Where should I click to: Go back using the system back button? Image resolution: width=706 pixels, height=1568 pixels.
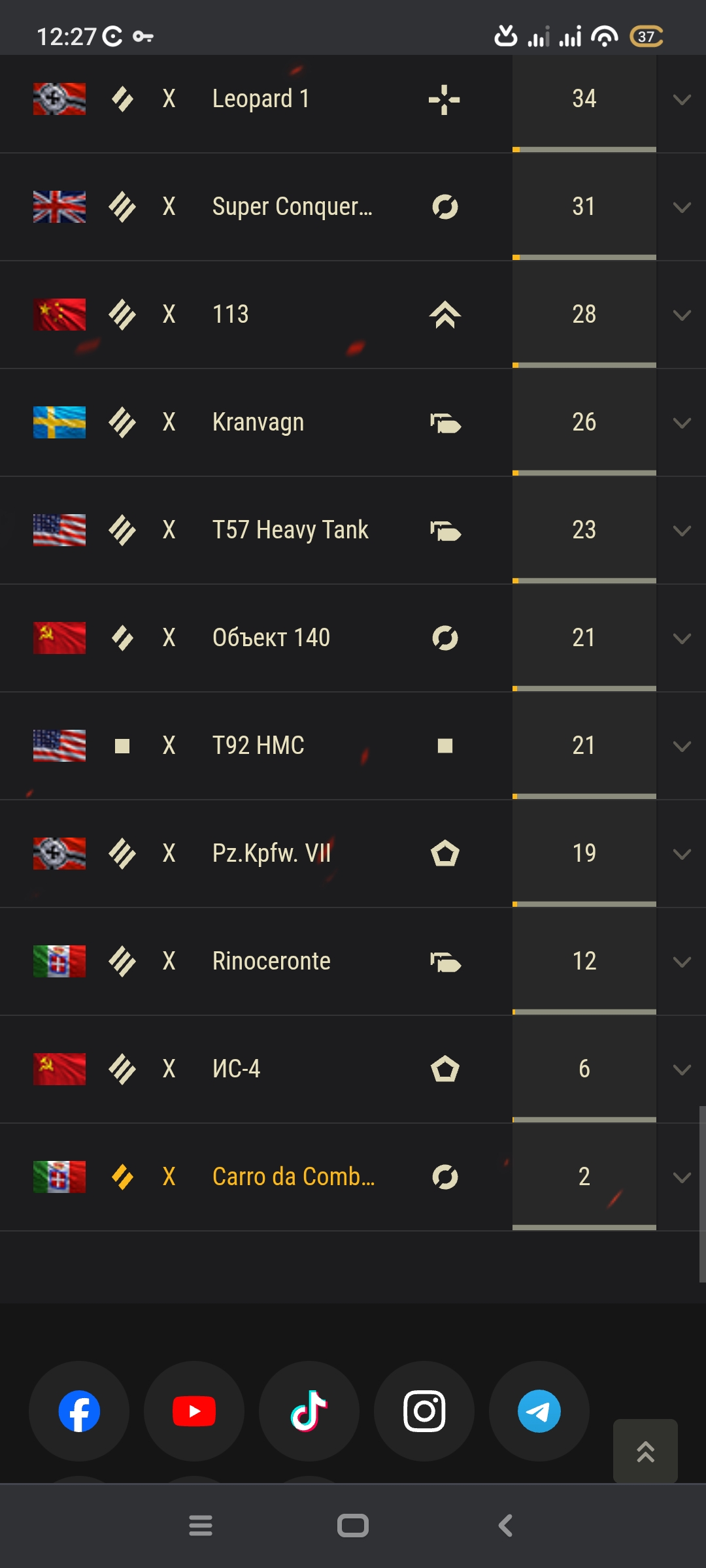point(505,1526)
